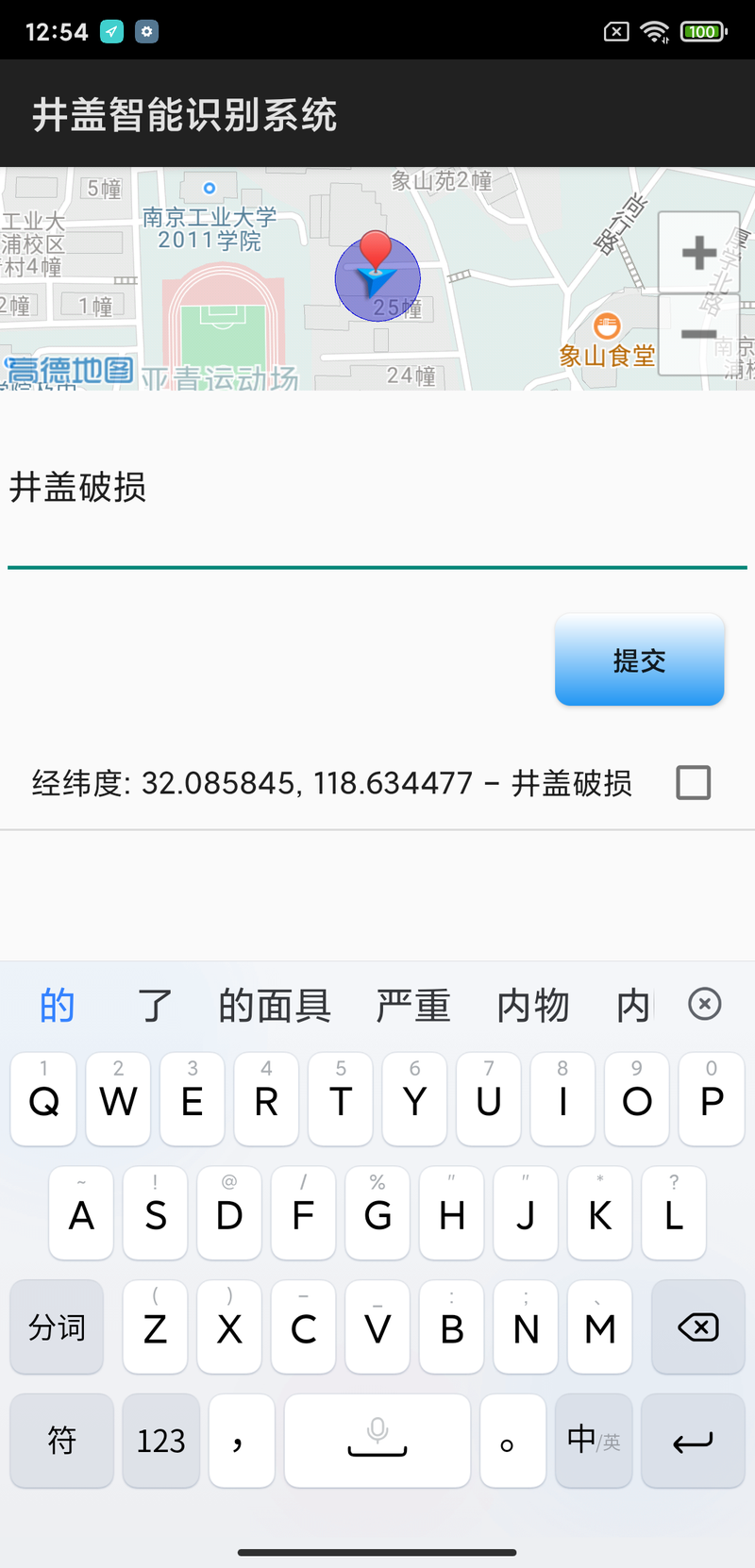Choose the 的面具 candidate word

tap(275, 1006)
